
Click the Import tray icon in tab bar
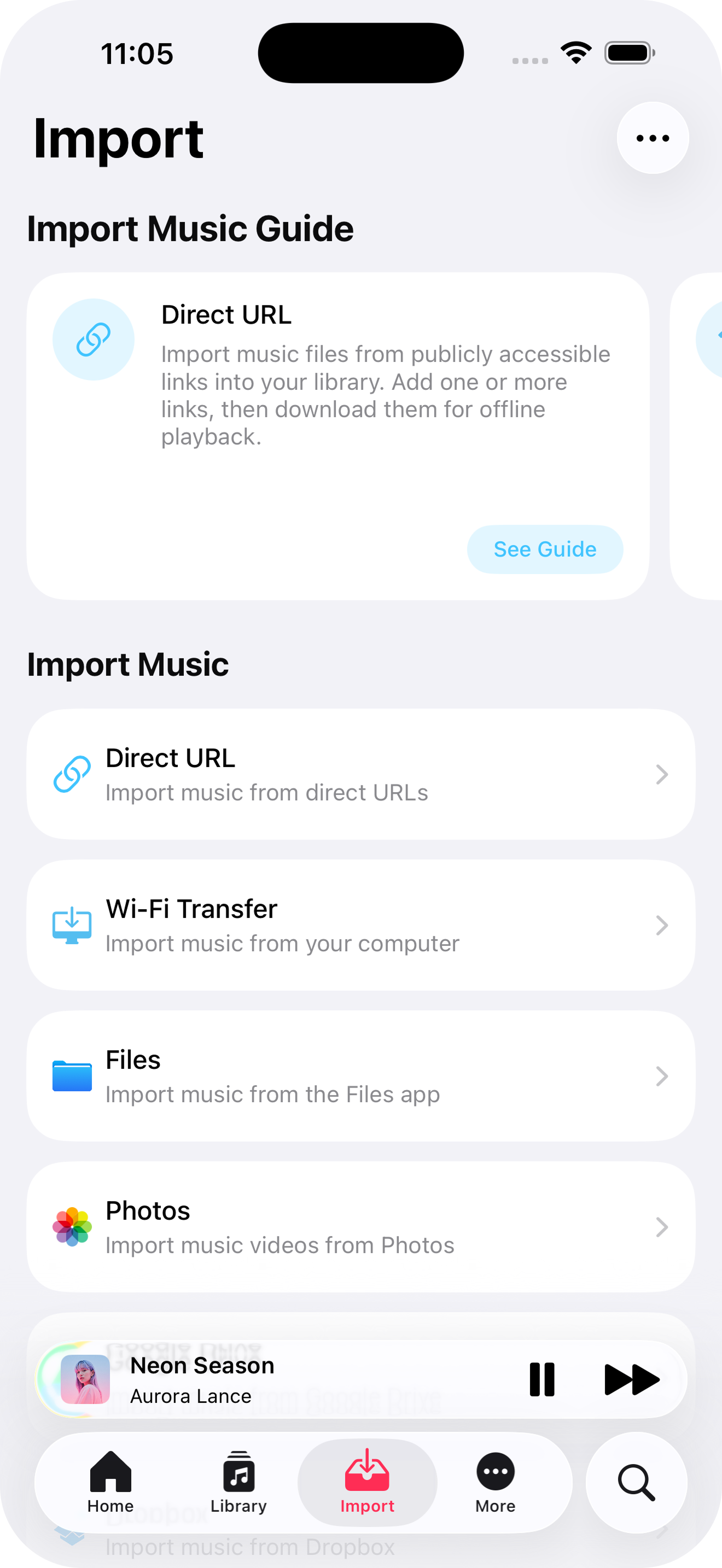pyautogui.click(x=366, y=1470)
